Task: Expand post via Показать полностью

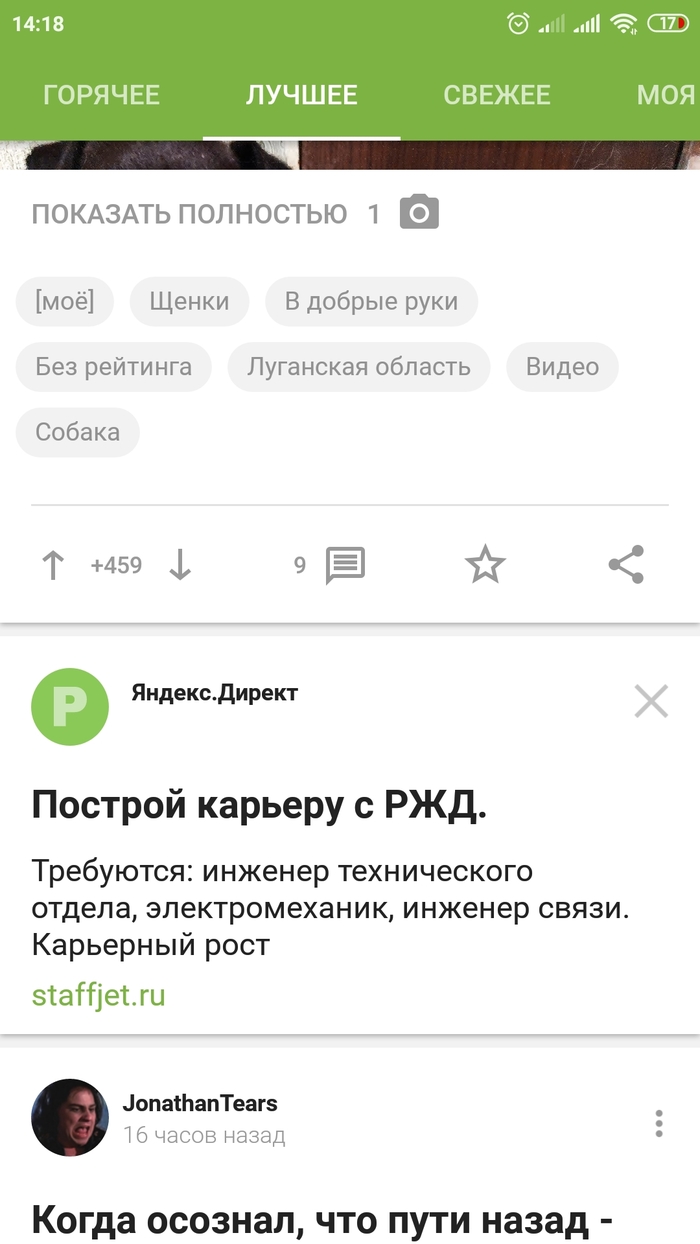Action: [189, 213]
